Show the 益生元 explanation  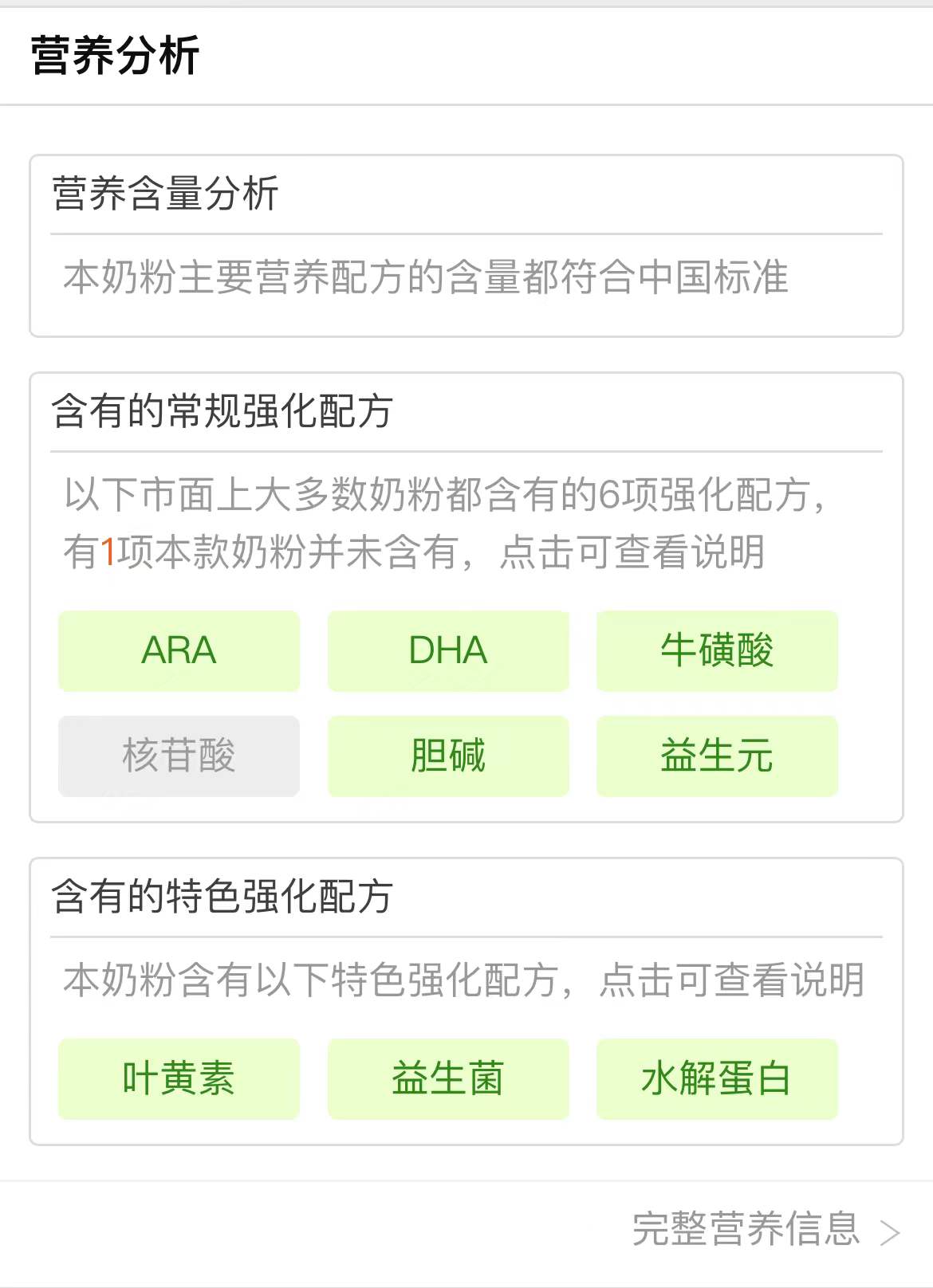coord(717,756)
